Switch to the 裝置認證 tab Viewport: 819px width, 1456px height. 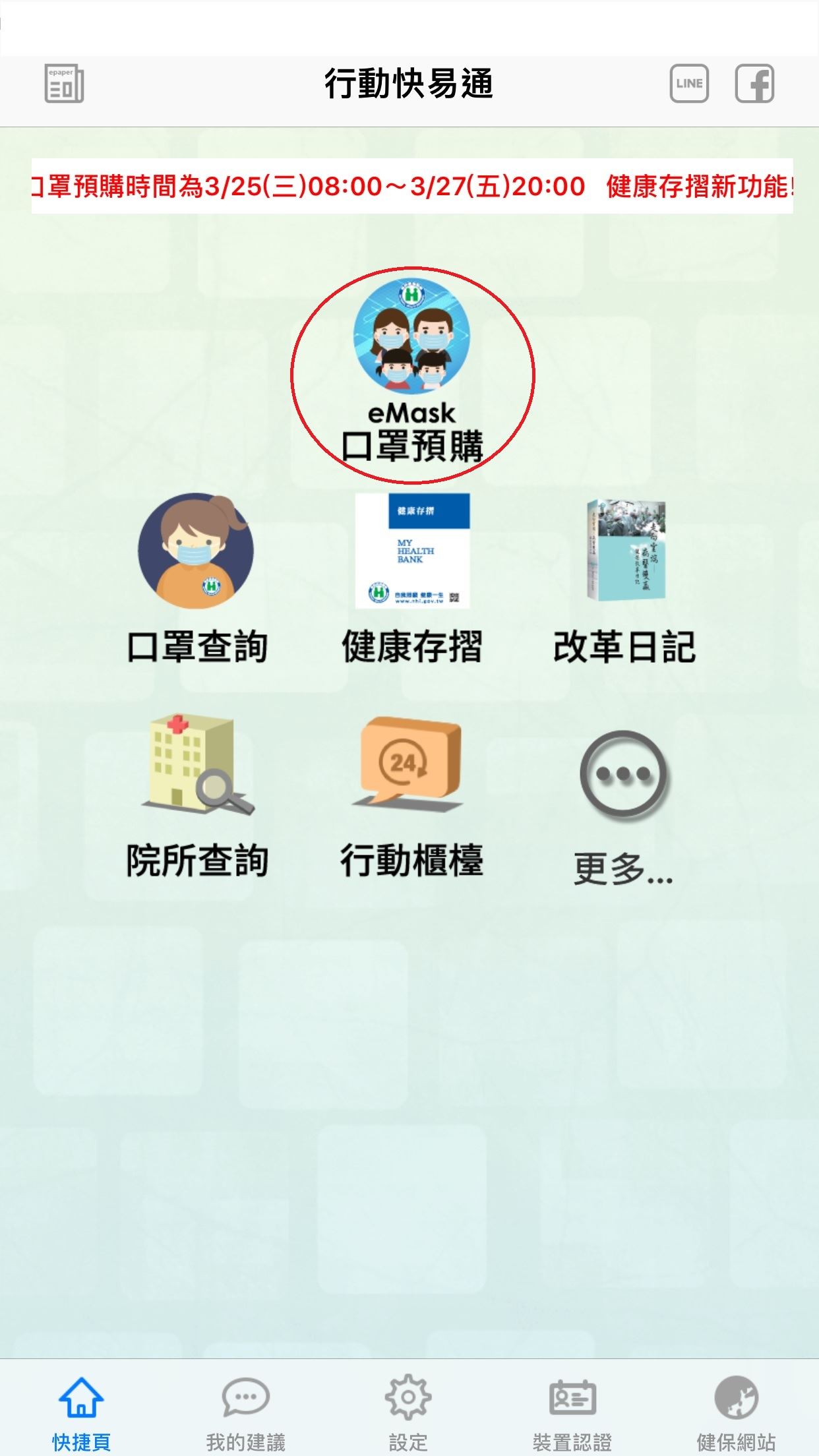(x=572, y=1412)
